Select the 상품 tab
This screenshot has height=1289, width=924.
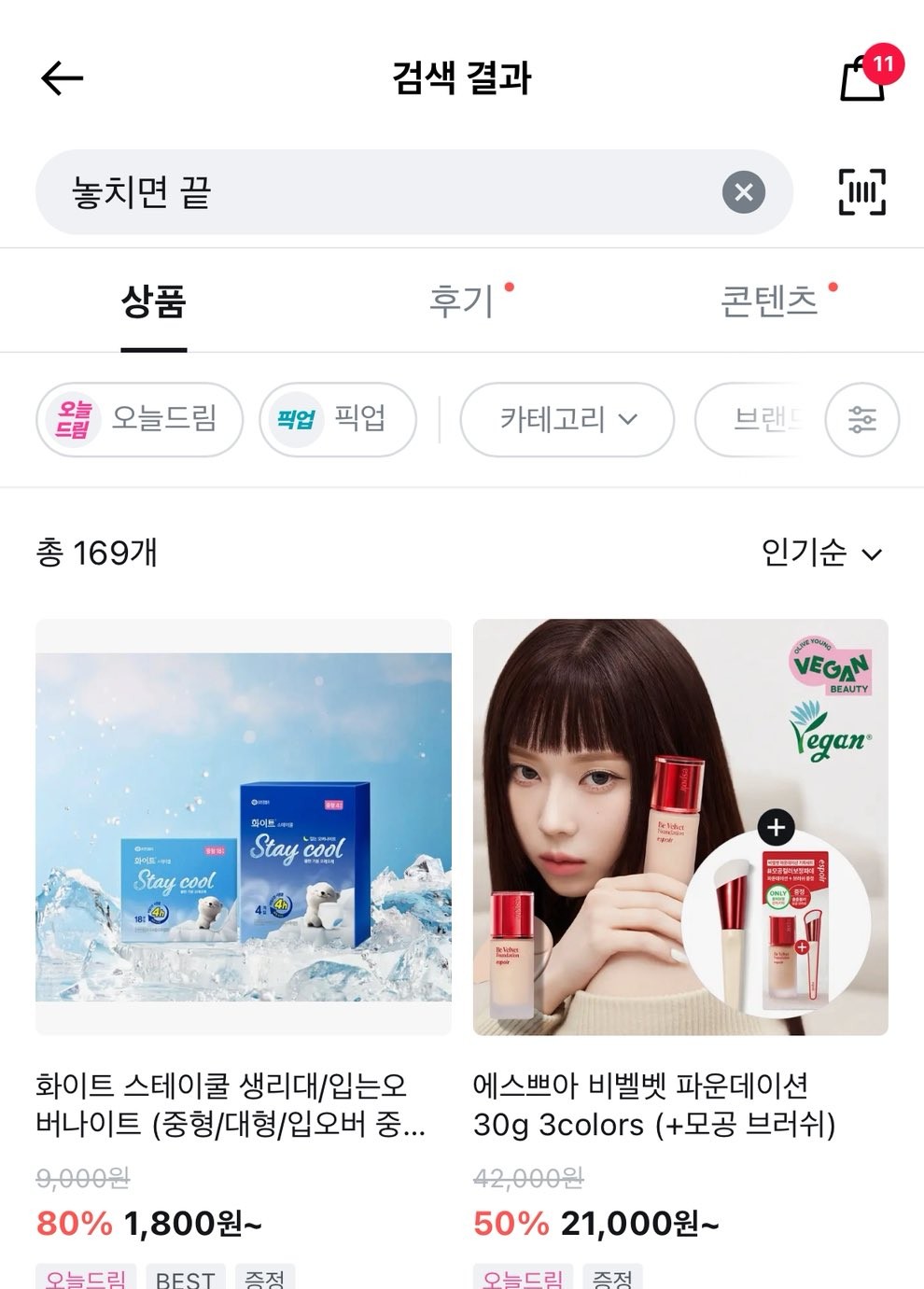pyautogui.click(x=154, y=302)
